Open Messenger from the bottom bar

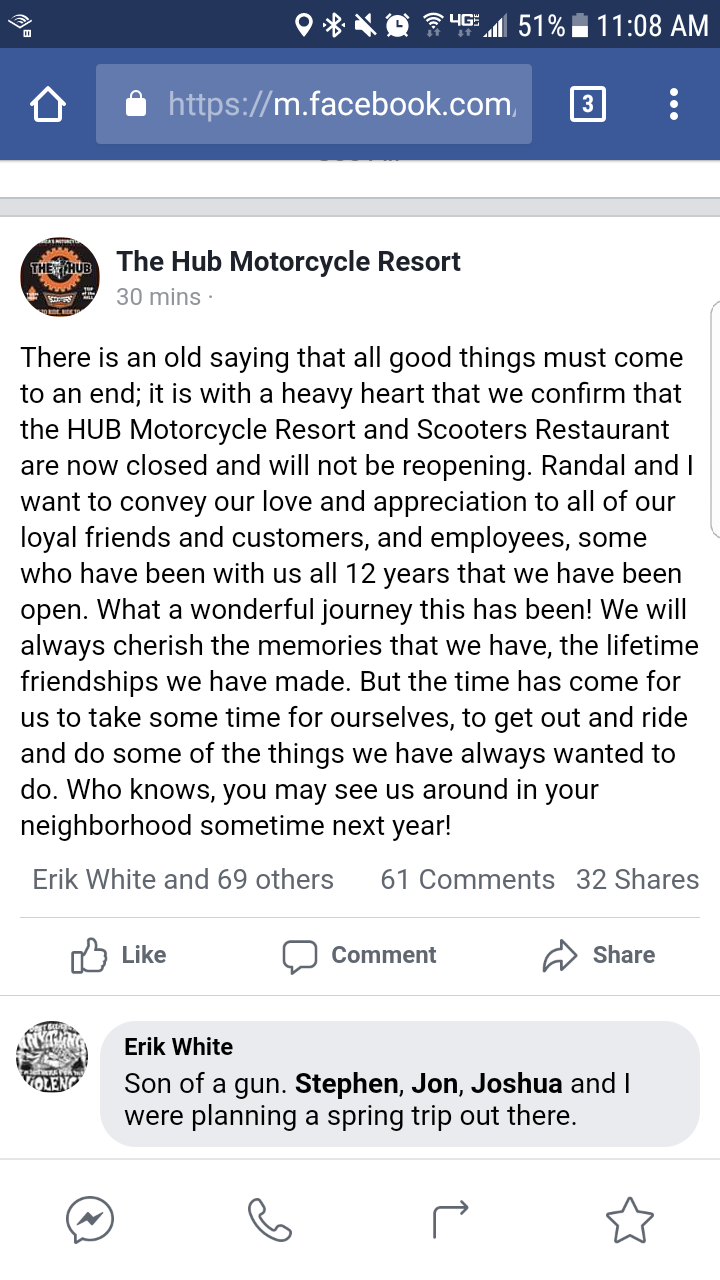[90, 1220]
